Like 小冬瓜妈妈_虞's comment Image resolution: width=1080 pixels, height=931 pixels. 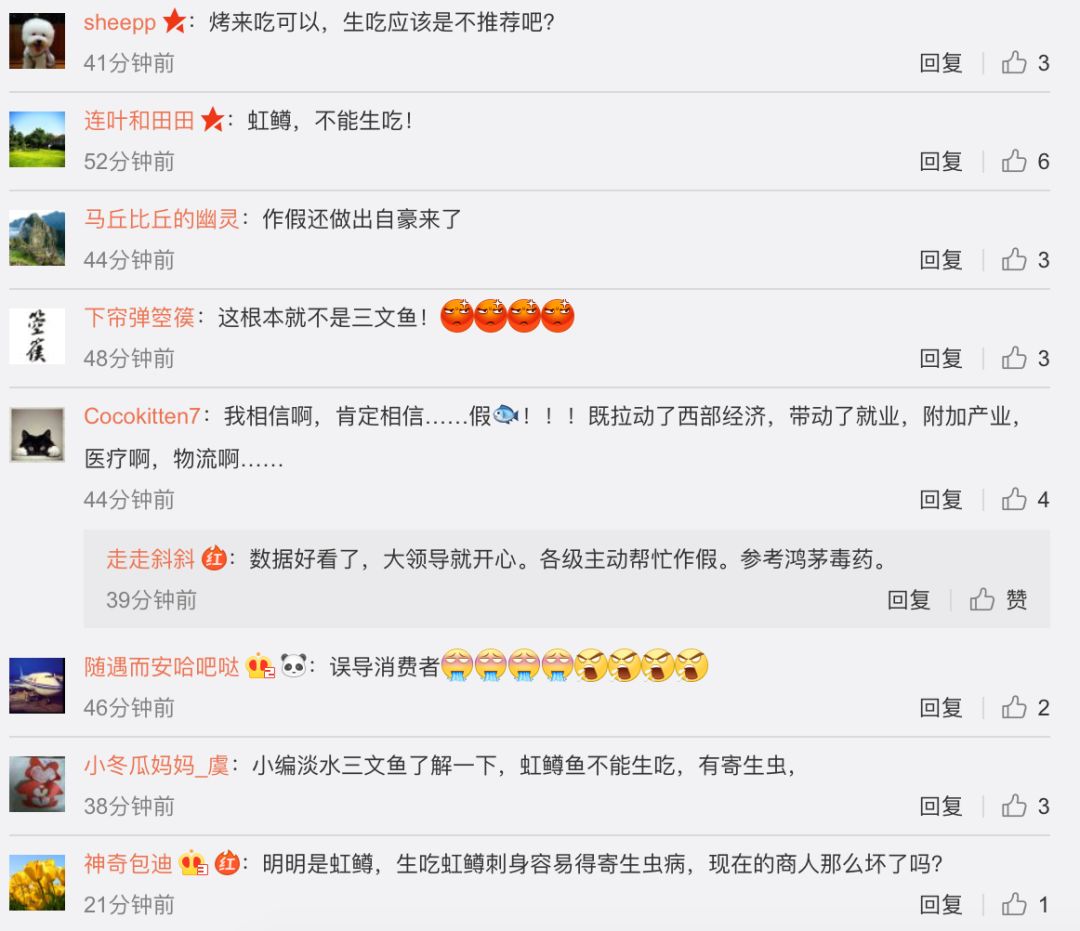click(1015, 806)
